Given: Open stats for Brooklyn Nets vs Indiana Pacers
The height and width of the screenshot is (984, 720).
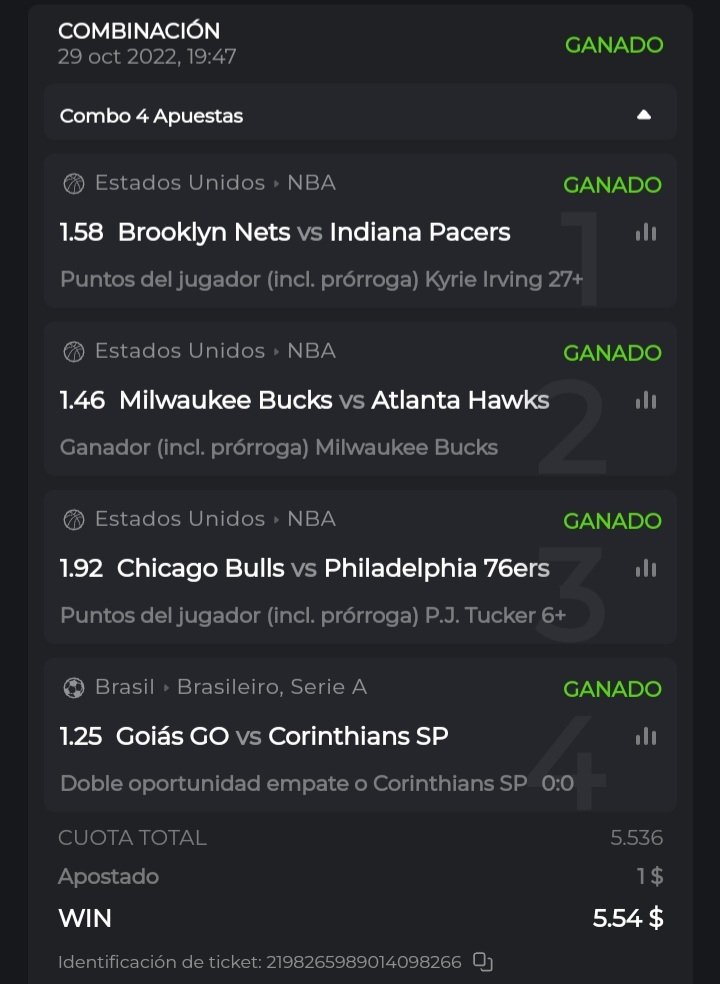Looking at the screenshot, I should pos(646,232).
